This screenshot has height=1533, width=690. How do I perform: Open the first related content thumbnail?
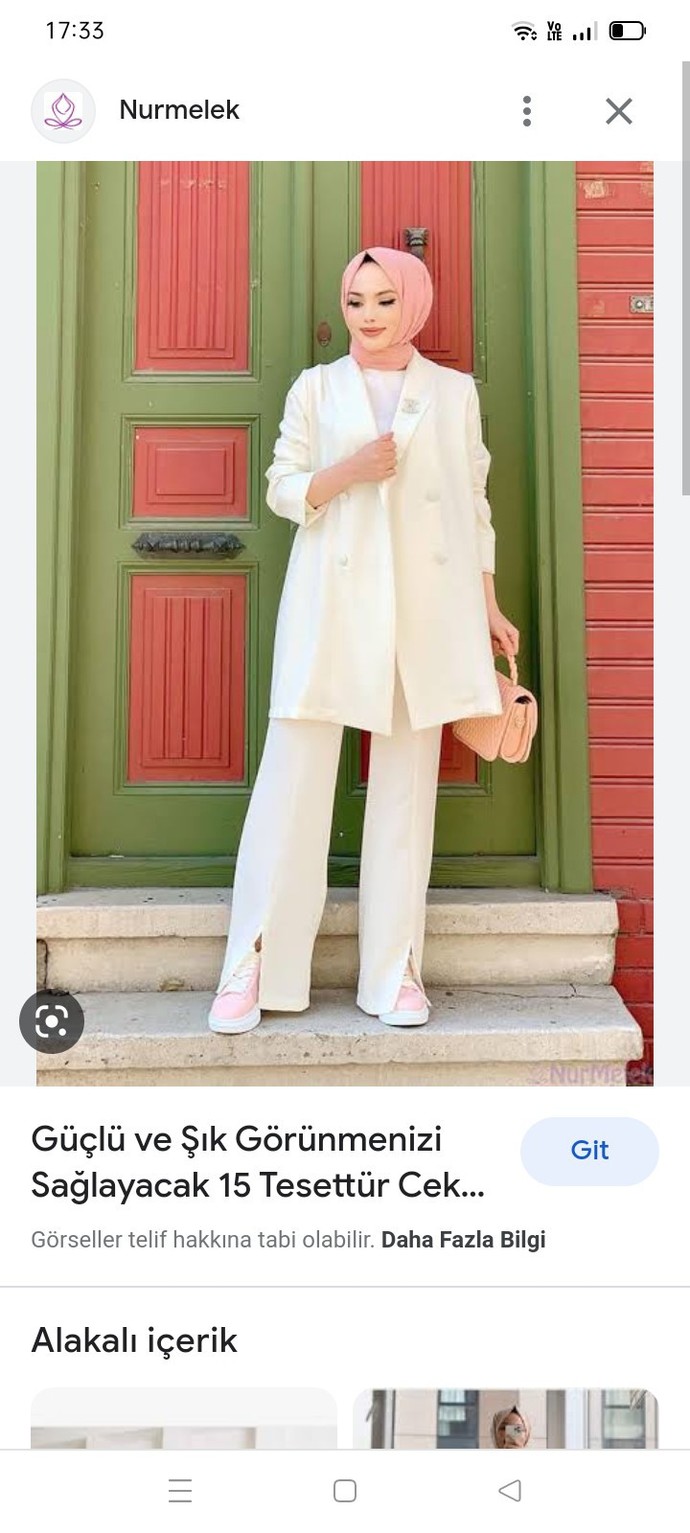click(184, 1418)
